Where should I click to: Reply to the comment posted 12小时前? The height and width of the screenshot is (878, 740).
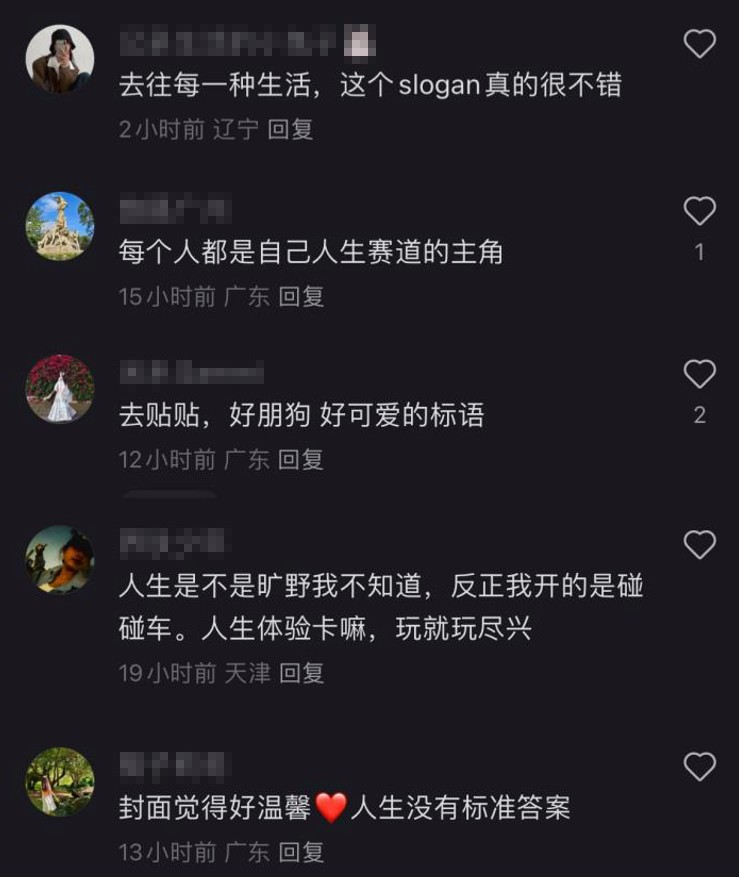click(301, 459)
